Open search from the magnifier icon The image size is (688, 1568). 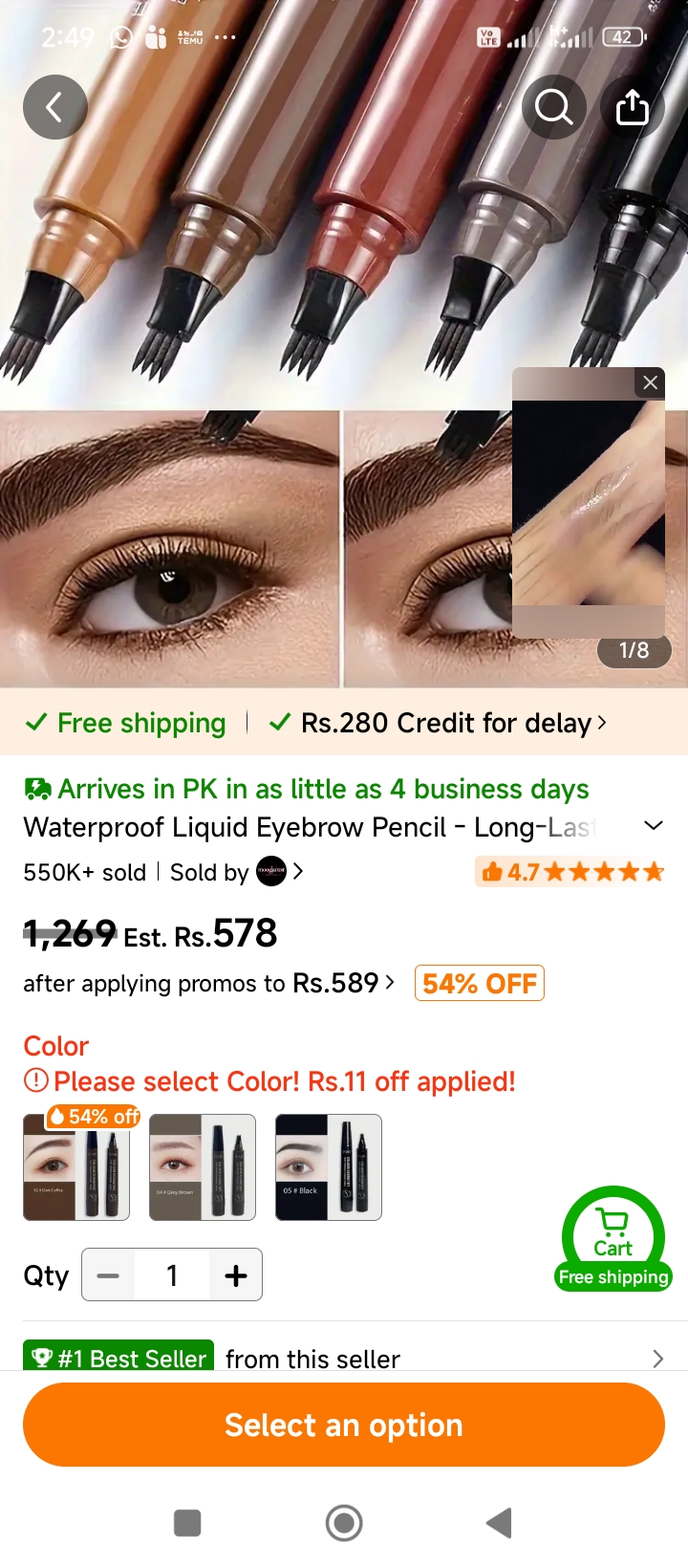click(x=554, y=107)
